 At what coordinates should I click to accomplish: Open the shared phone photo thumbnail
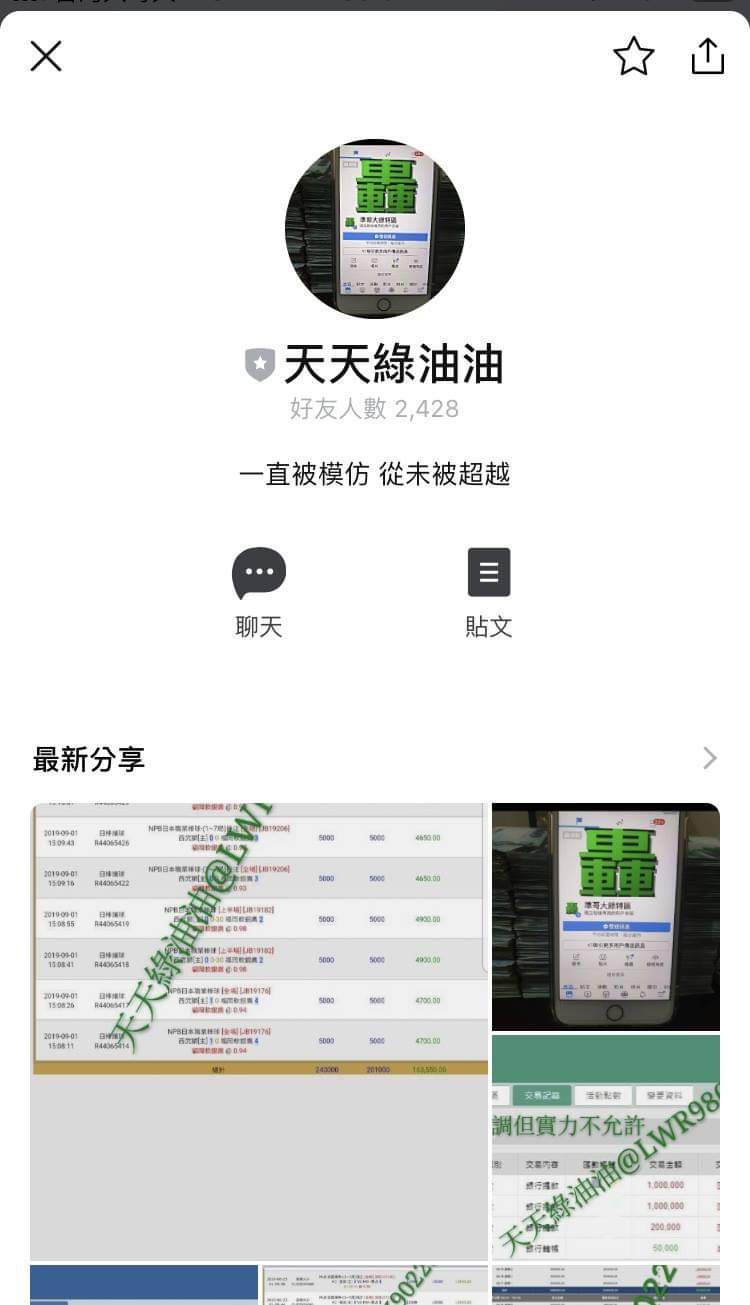pyautogui.click(x=606, y=916)
